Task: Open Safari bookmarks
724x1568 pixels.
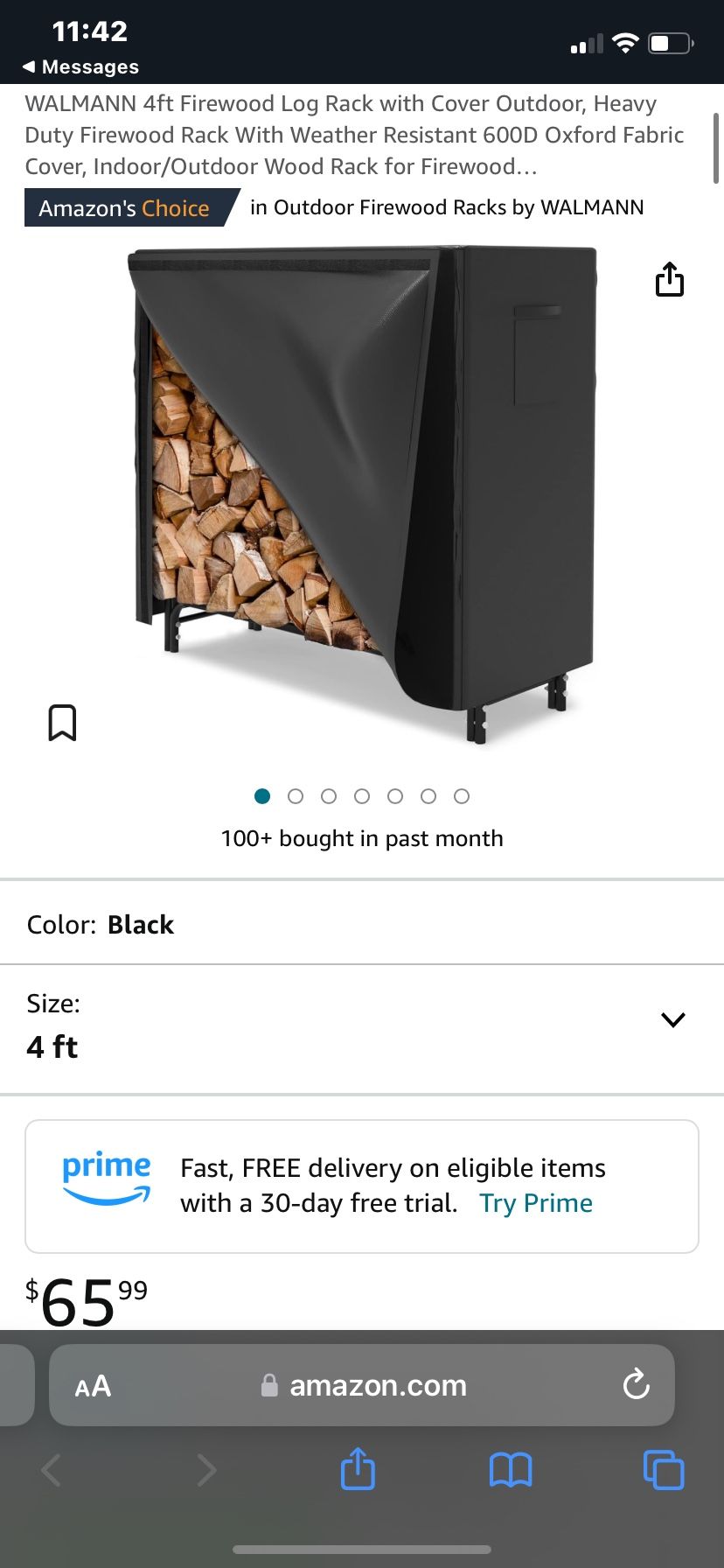Action: coord(511,1470)
